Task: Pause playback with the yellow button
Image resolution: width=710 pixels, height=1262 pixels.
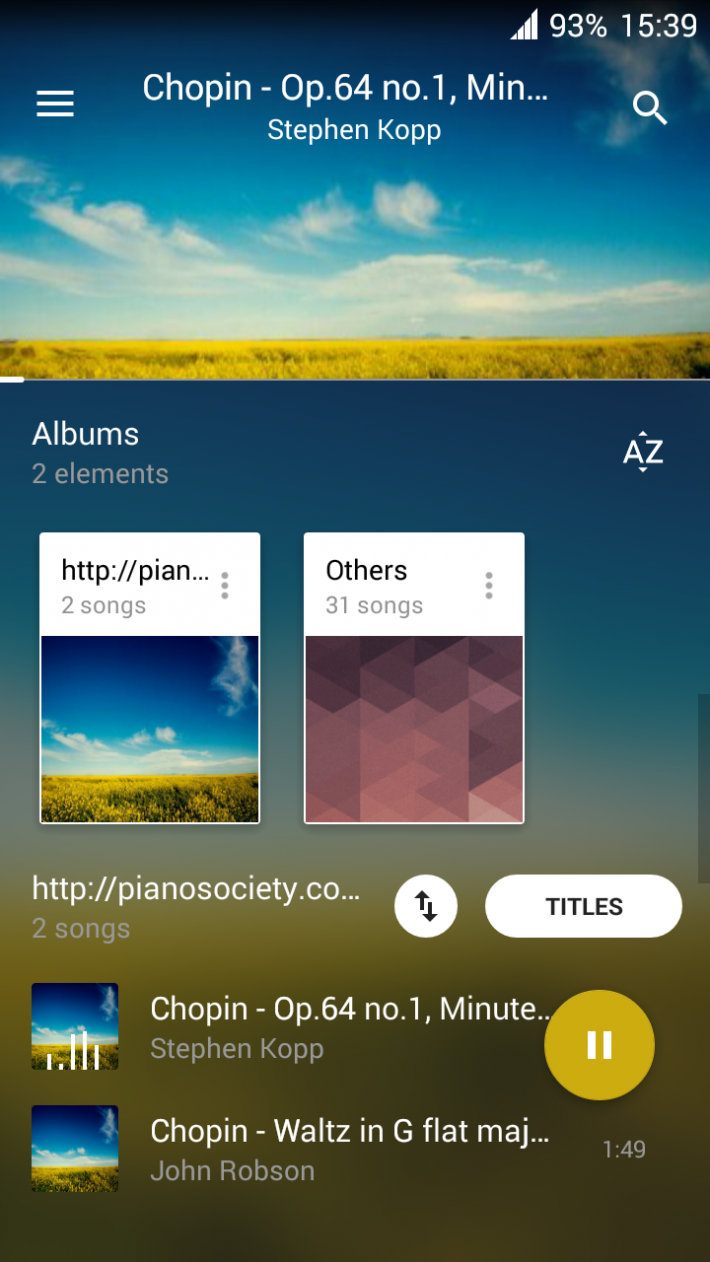Action: [x=599, y=1045]
